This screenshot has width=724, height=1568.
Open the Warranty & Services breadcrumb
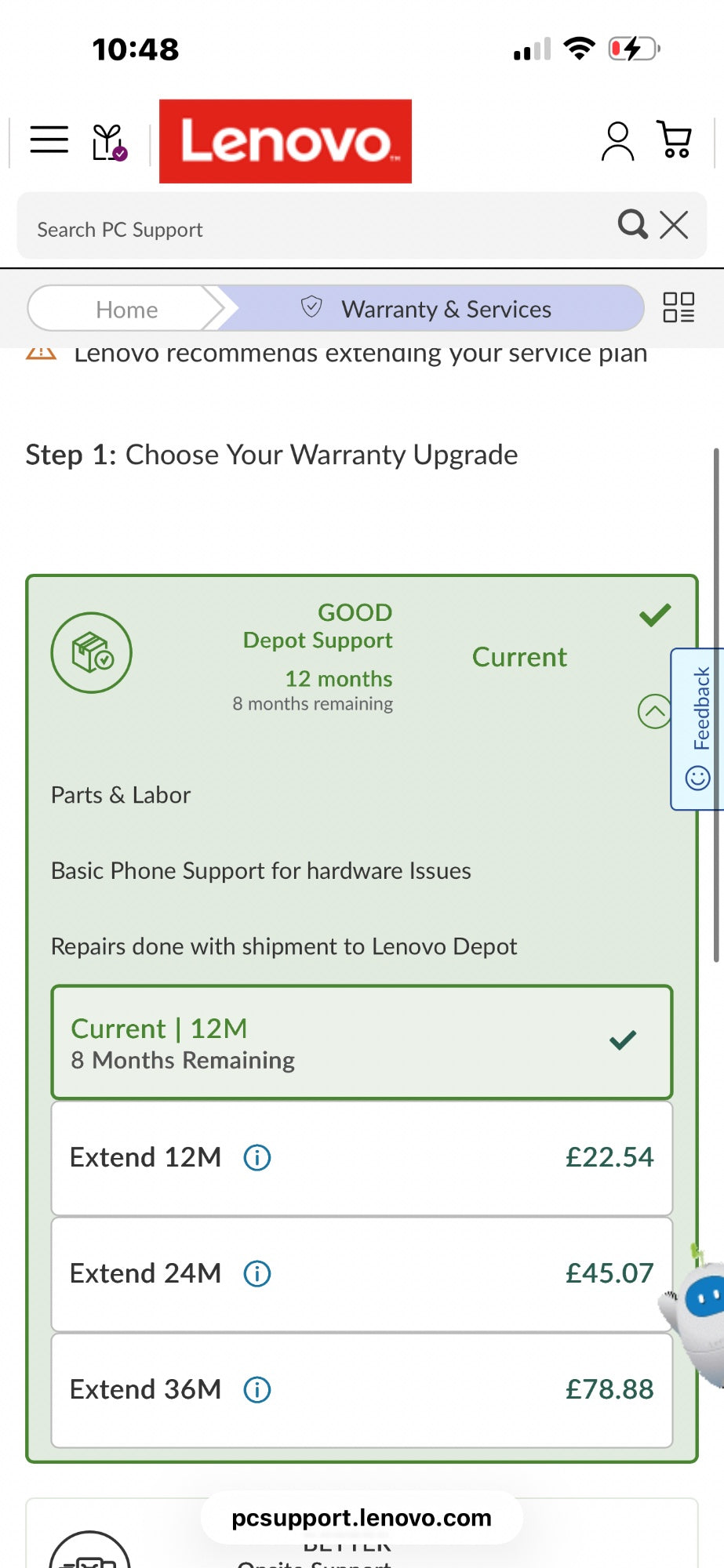point(430,309)
